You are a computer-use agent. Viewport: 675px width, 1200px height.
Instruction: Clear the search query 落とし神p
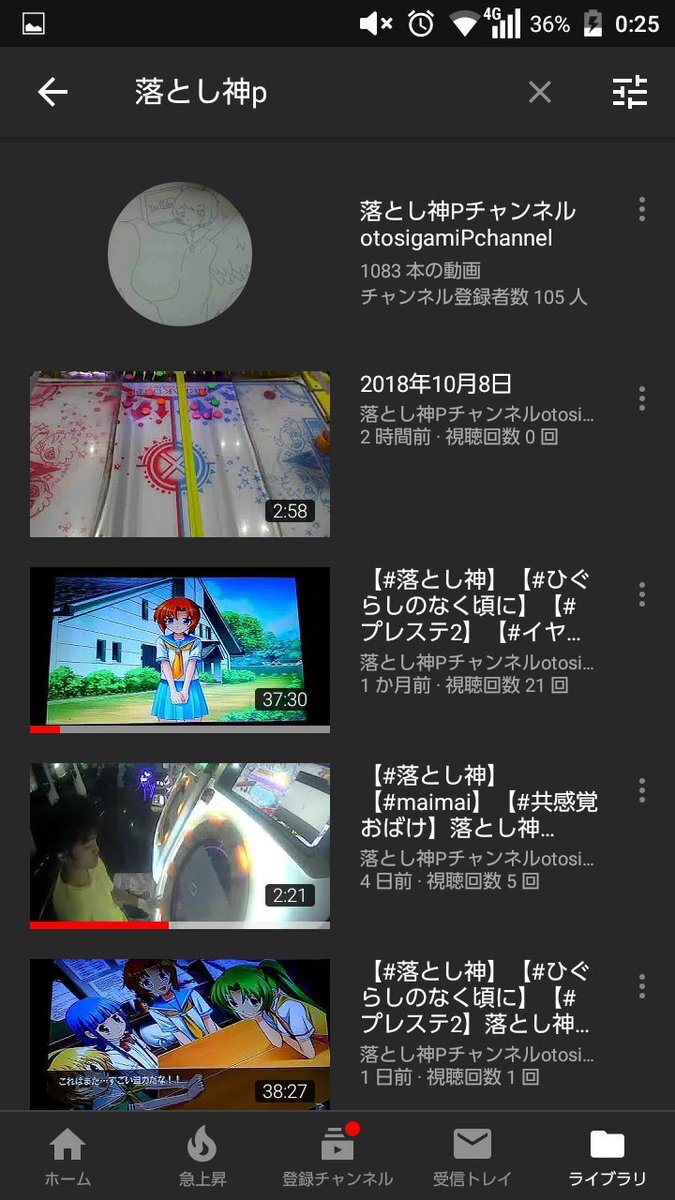coord(539,93)
